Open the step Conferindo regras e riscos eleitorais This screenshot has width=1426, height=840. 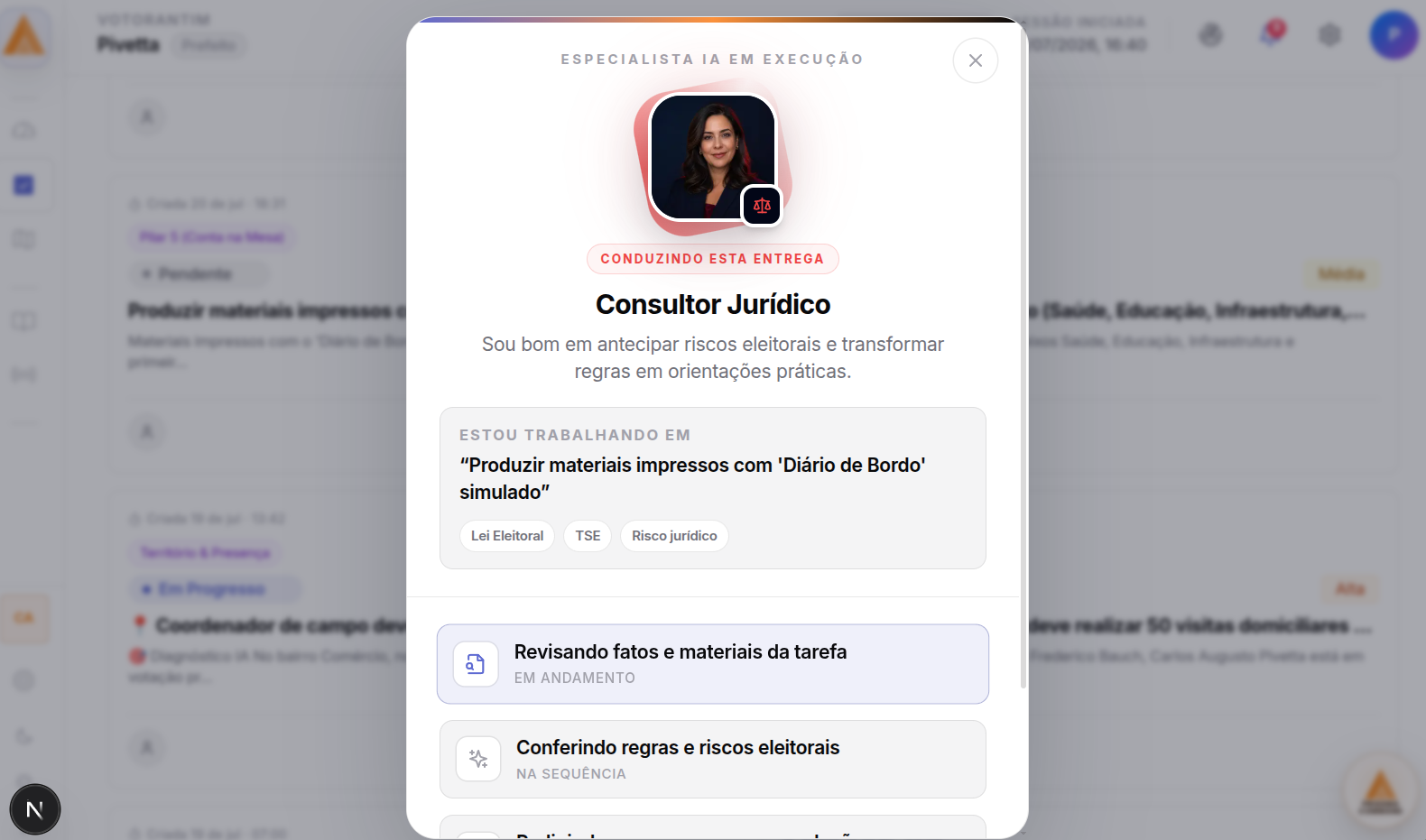click(713, 759)
